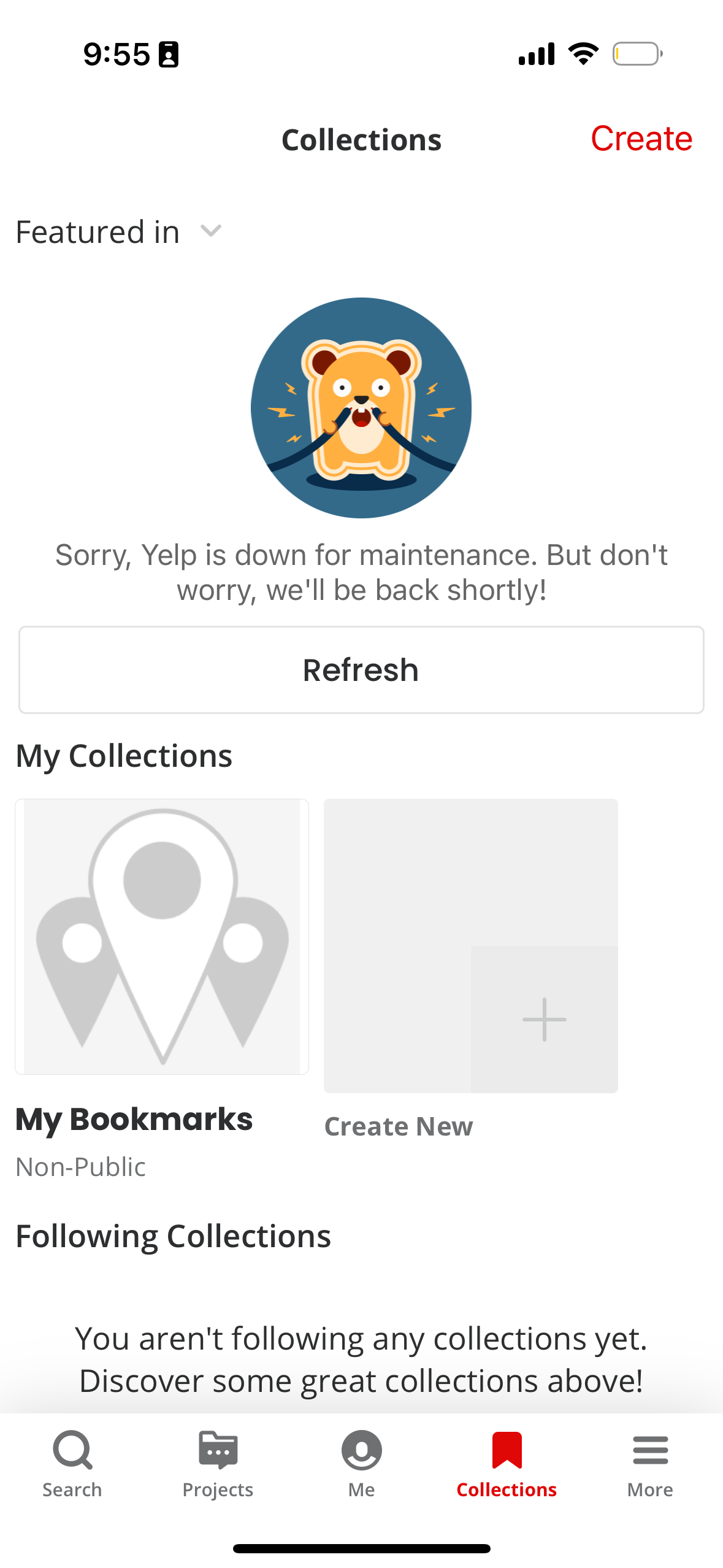Tap Create in the top right
Image resolution: width=723 pixels, height=1568 pixels.
(x=641, y=139)
